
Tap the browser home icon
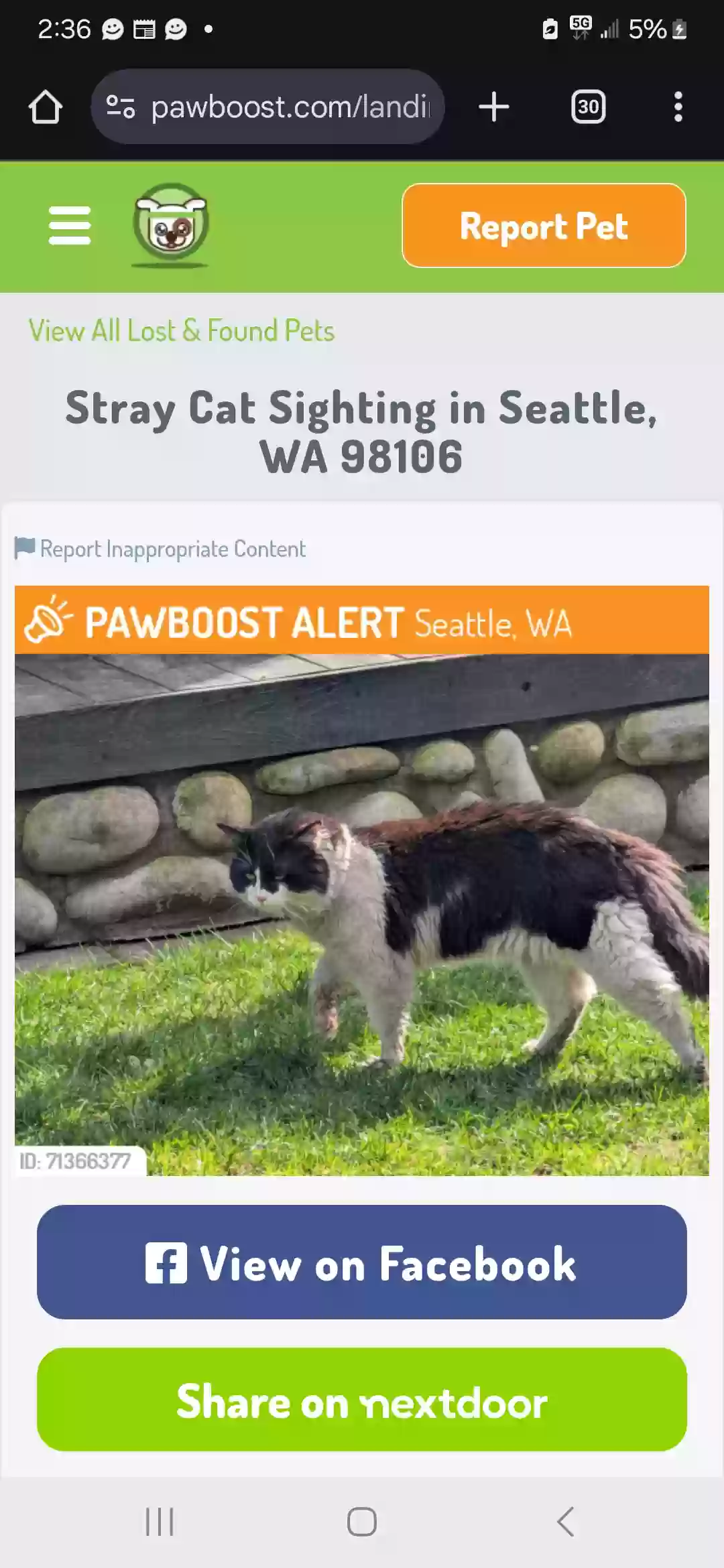coord(46,107)
